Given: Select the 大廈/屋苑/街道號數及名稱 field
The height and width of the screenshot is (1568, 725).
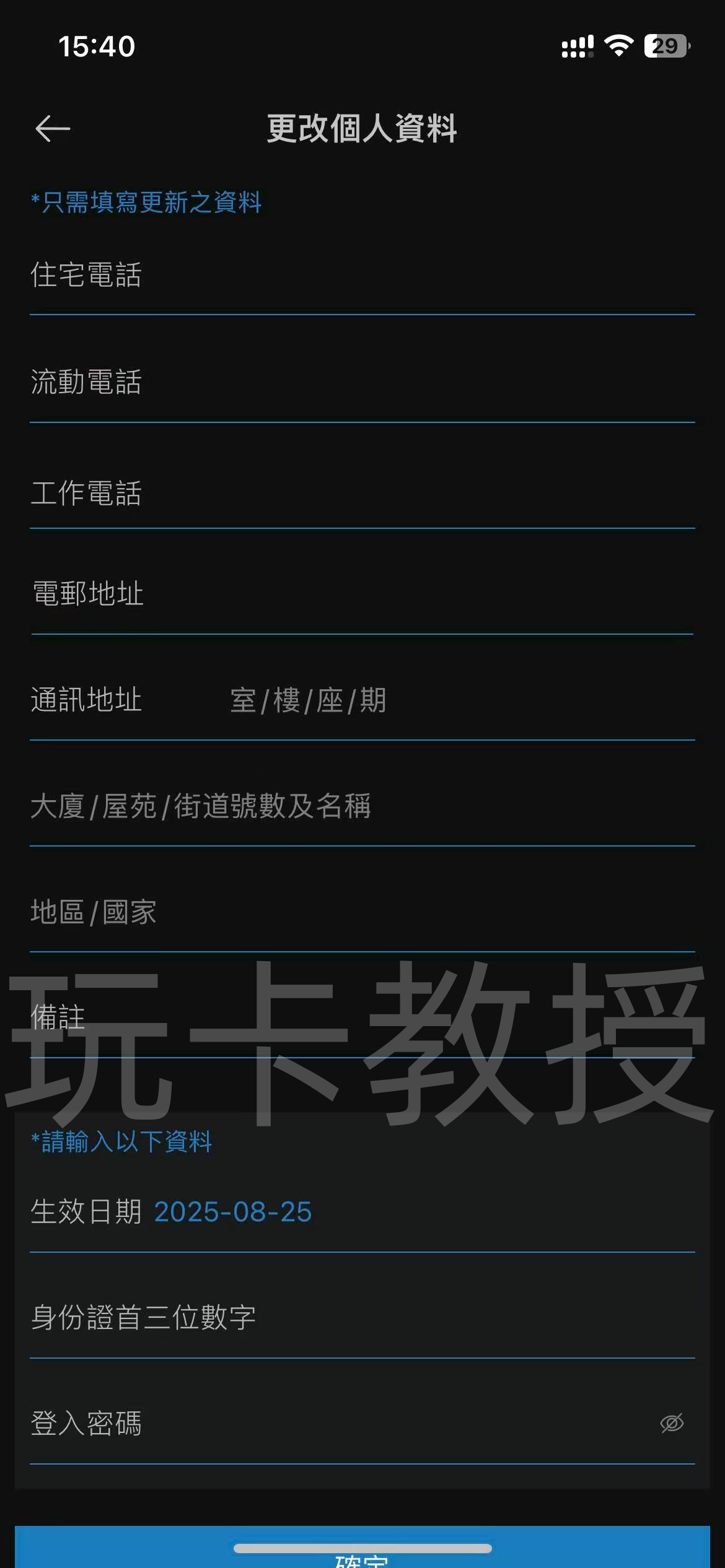Looking at the screenshot, I should pos(362,806).
